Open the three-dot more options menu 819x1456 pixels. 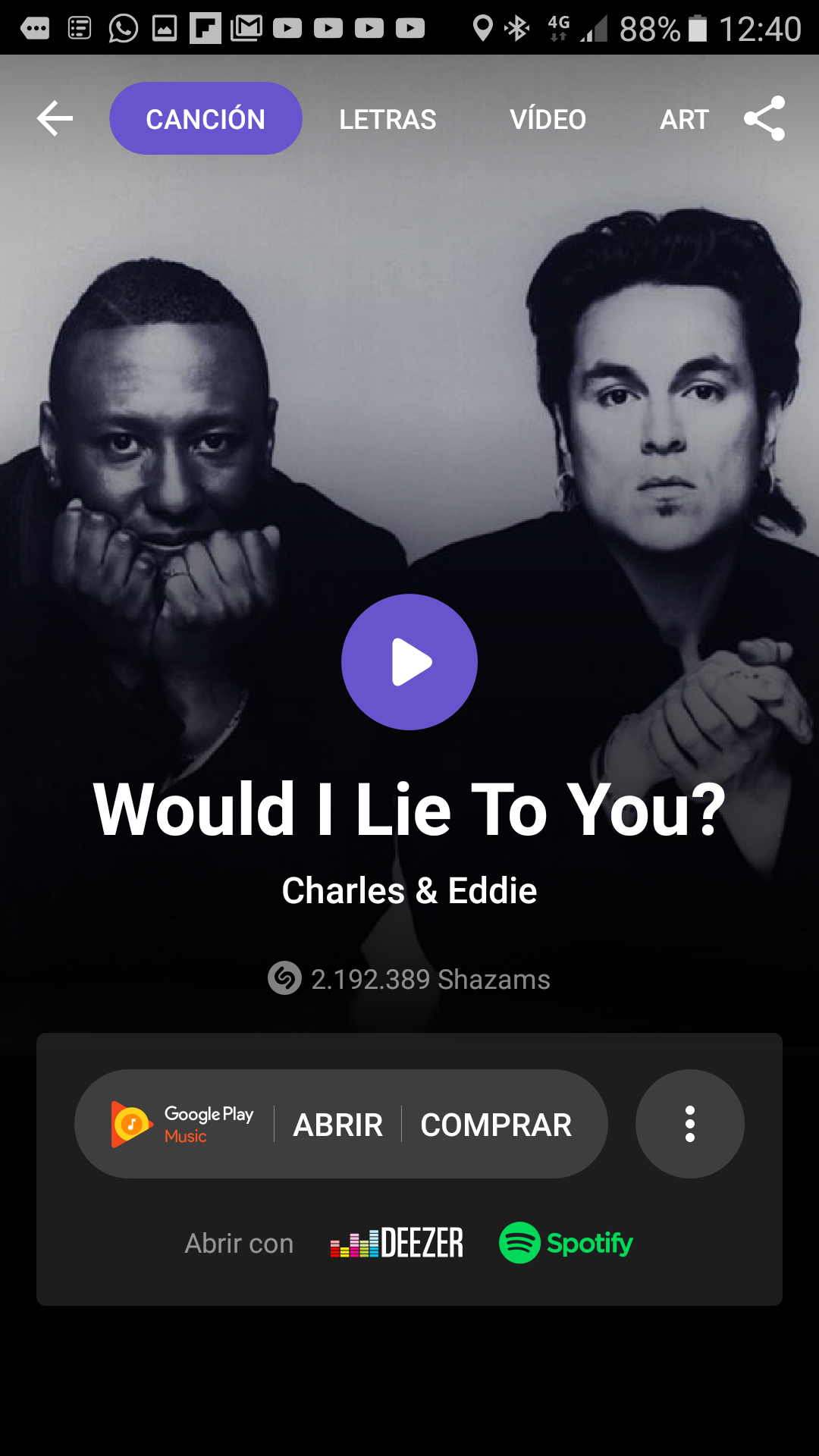pos(689,1124)
